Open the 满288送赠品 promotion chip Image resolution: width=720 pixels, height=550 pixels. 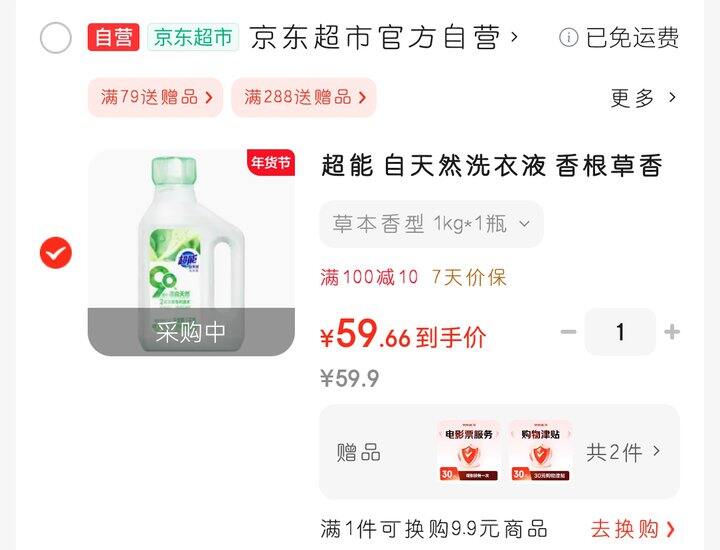coord(304,97)
